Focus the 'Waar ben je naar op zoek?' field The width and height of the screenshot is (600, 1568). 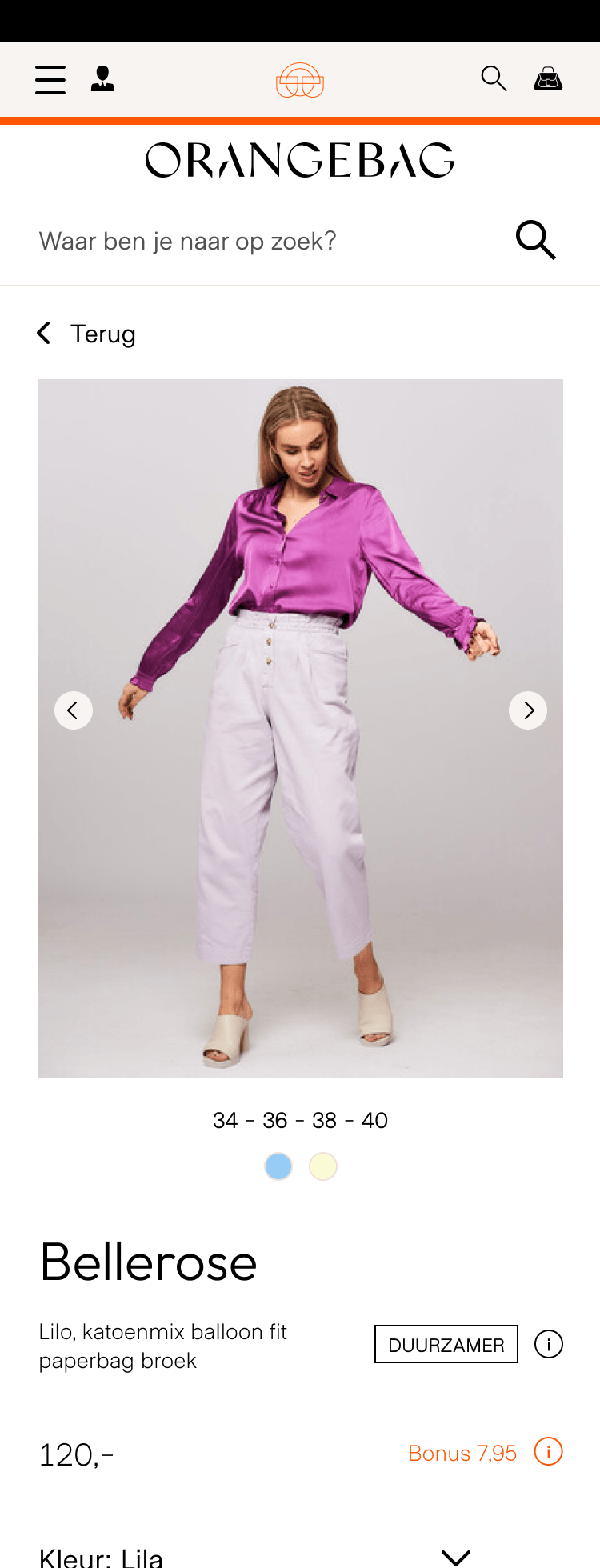264,241
